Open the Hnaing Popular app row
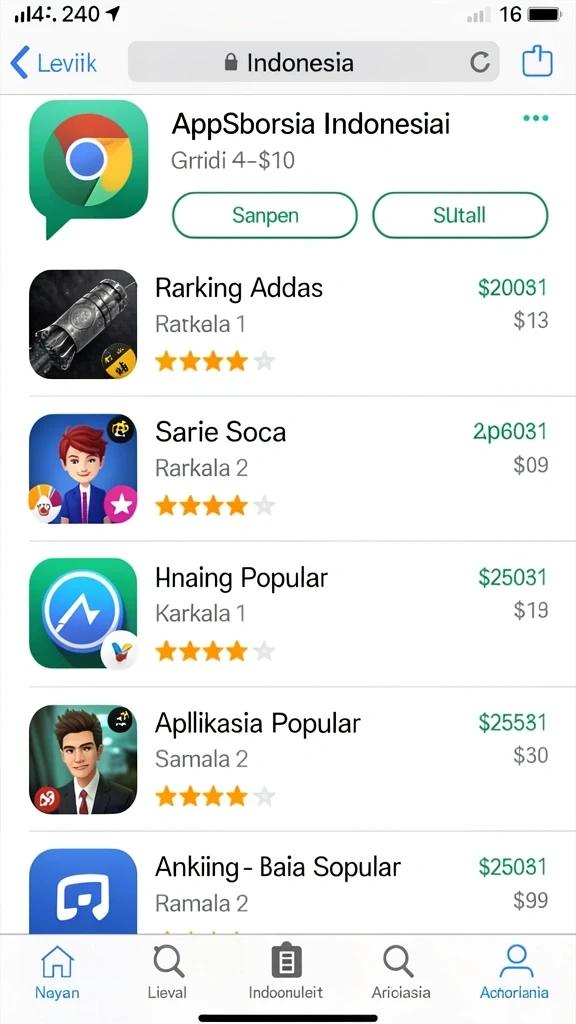The width and height of the screenshot is (576, 1024). click(x=288, y=614)
